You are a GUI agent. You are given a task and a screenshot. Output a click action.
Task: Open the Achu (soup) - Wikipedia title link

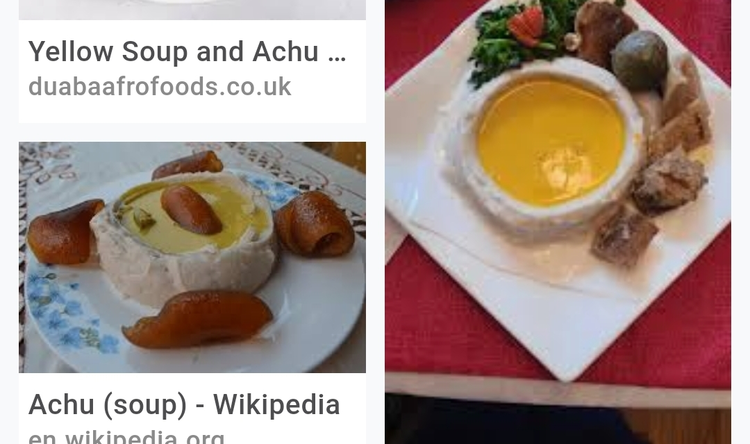[184, 404]
